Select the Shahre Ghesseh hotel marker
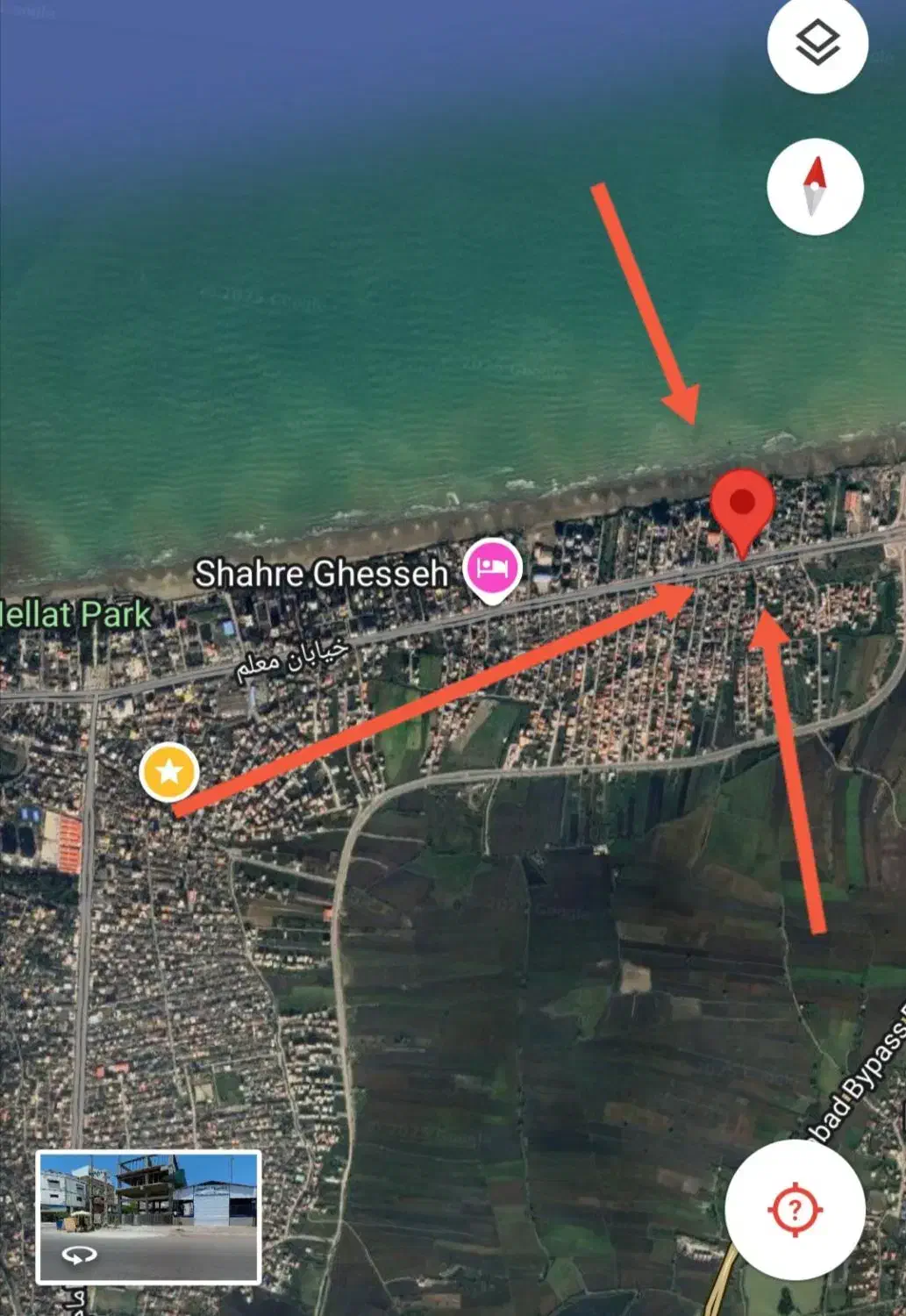 pos(494,568)
